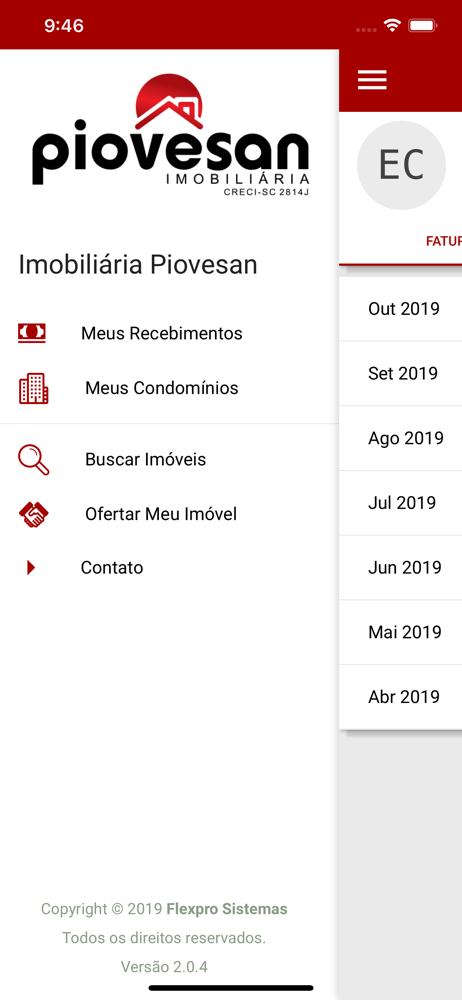Screen dimensions: 462x1000
Task: Select Mai 2019 from the list
Action: [x=401, y=632]
